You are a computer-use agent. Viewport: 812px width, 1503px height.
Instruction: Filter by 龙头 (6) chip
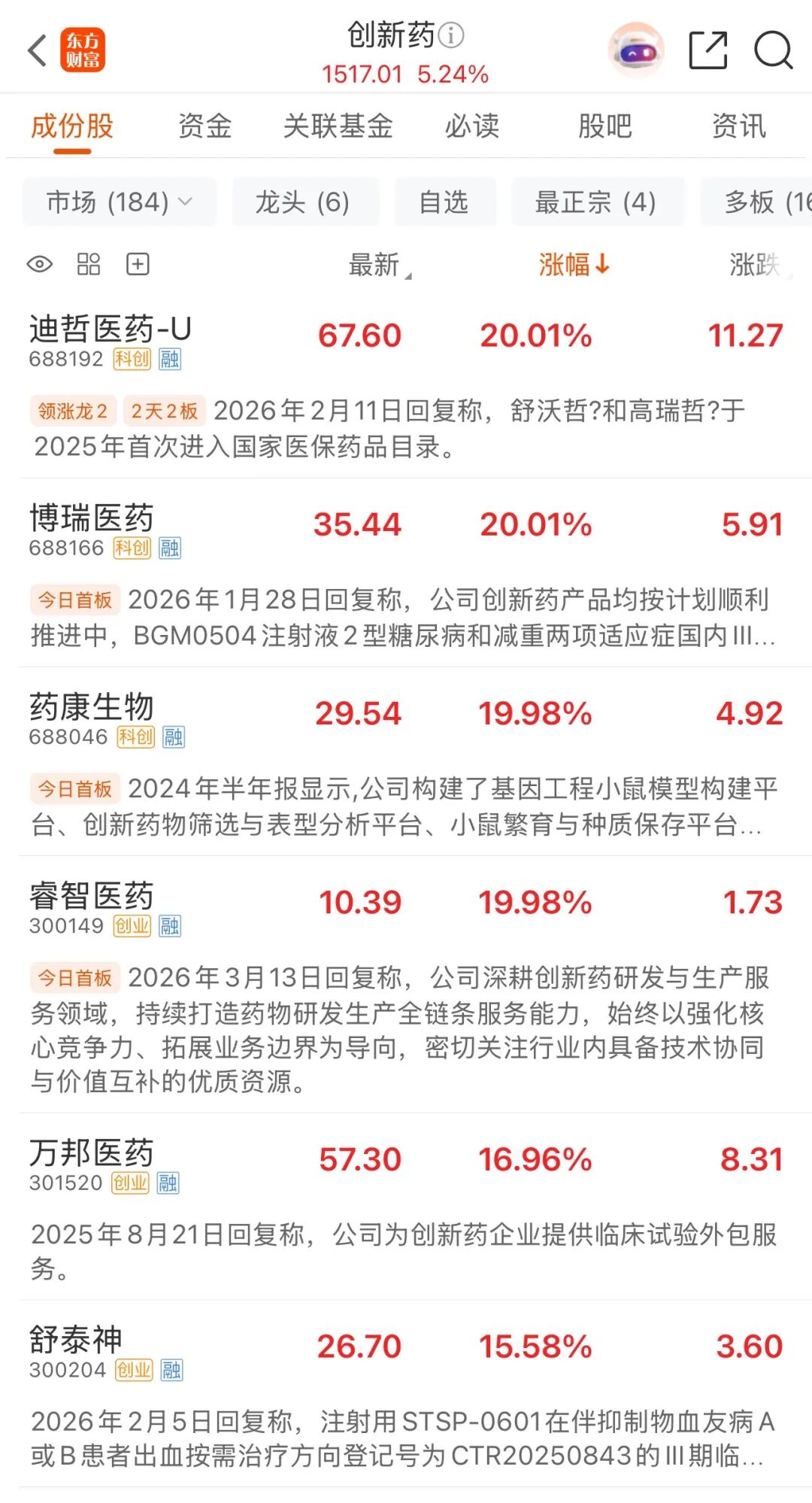pyautogui.click(x=302, y=202)
